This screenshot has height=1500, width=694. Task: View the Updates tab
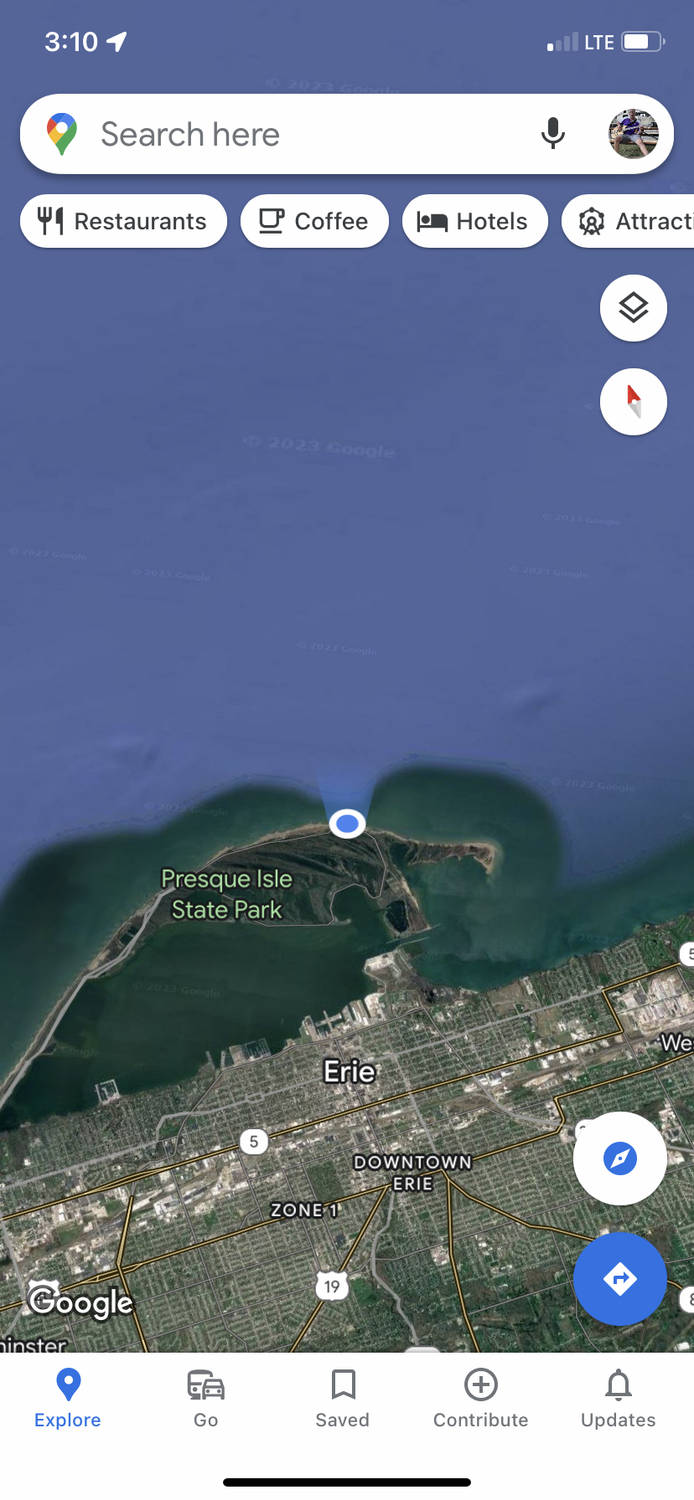coord(618,1398)
